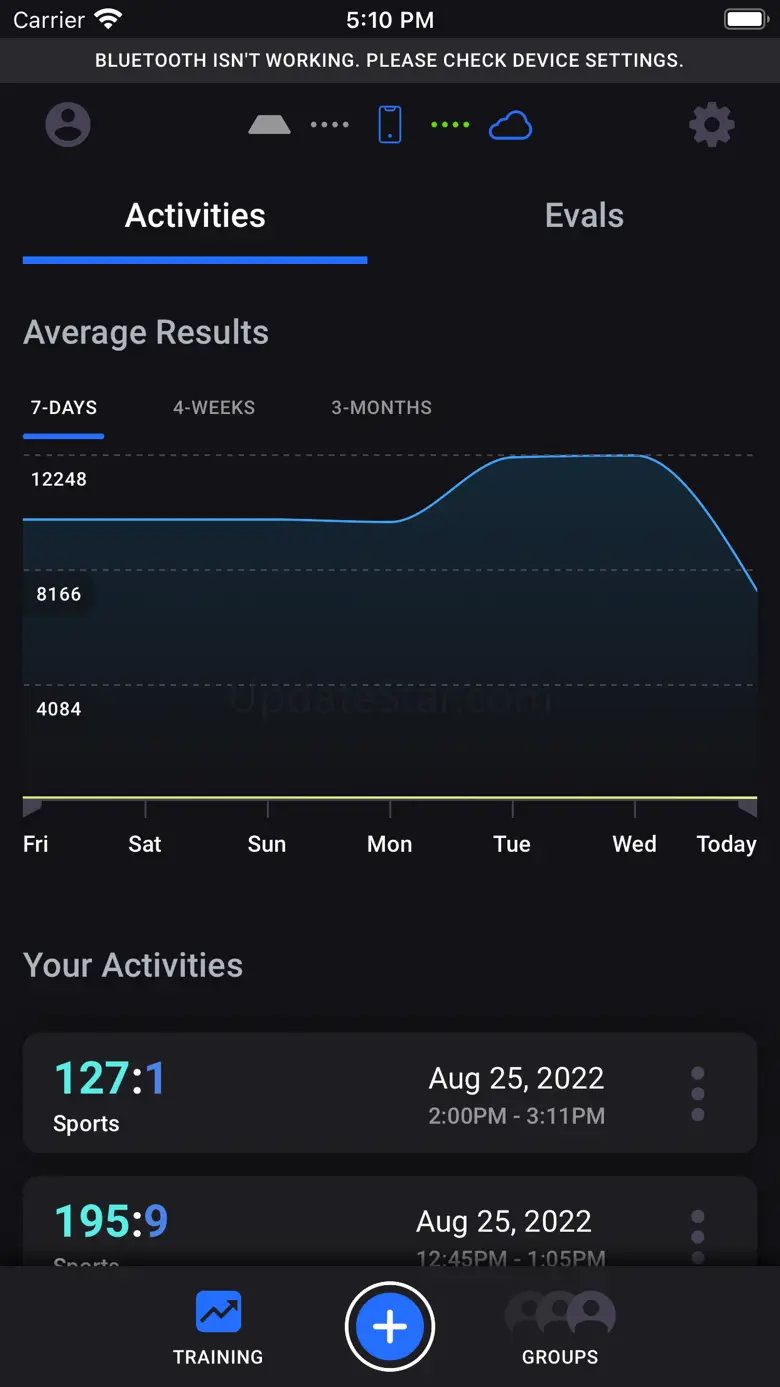This screenshot has width=780, height=1387.
Task: Show 7-DAYS average results
Action: [64, 408]
